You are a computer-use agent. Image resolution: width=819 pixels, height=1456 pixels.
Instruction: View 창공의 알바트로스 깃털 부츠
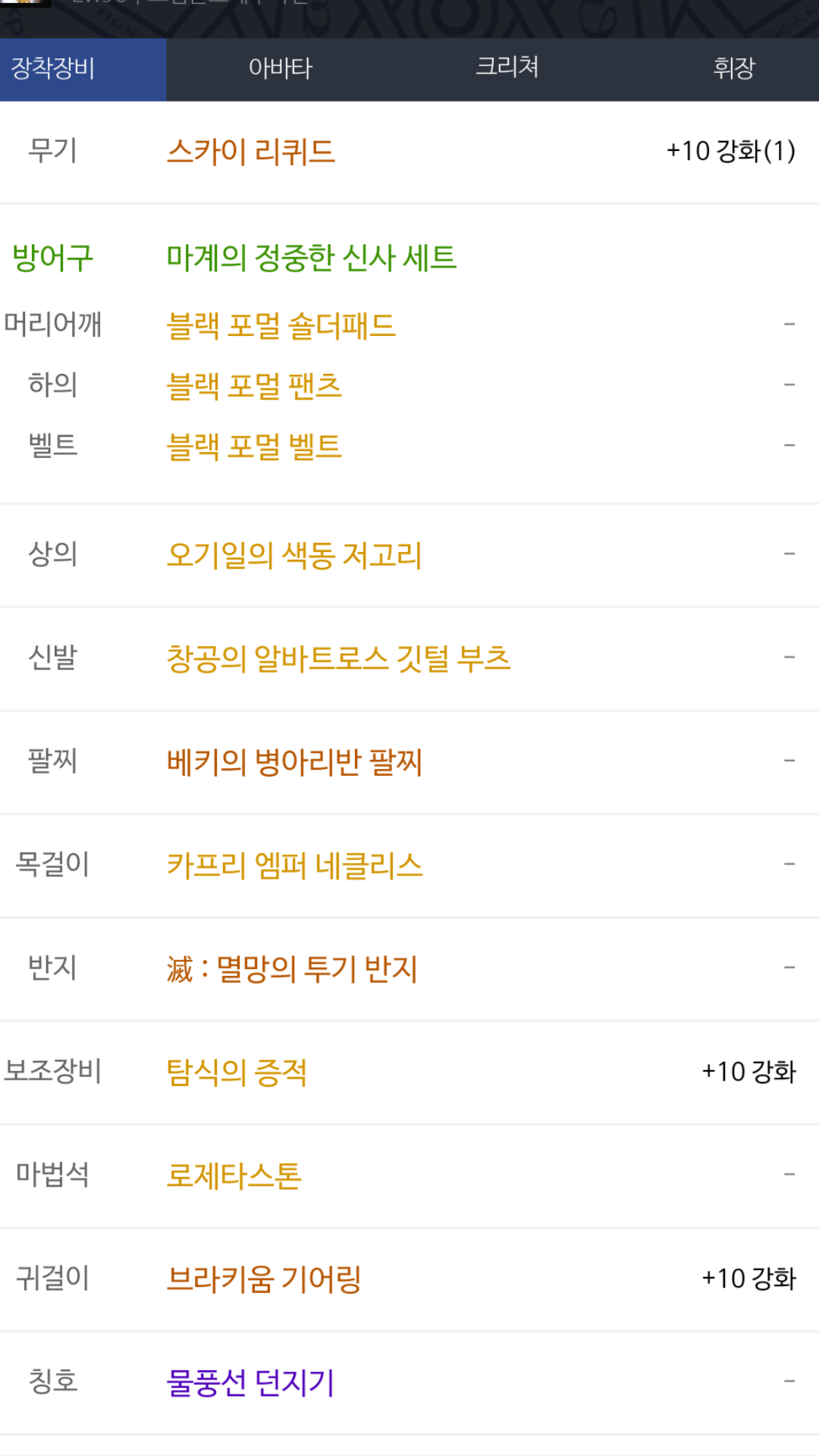pos(338,658)
